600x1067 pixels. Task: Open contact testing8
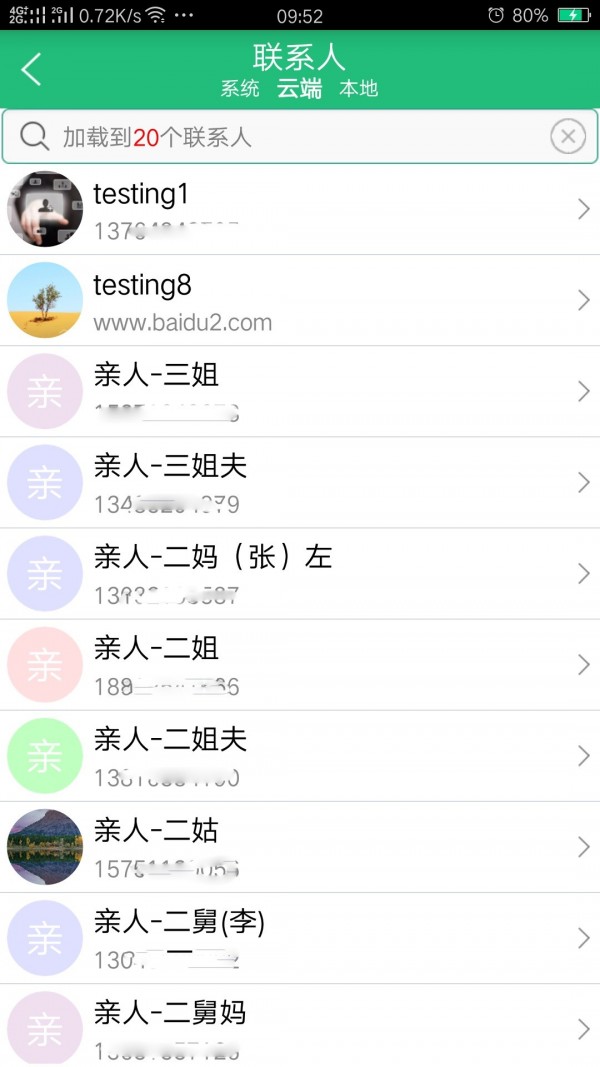[x=300, y=300]
